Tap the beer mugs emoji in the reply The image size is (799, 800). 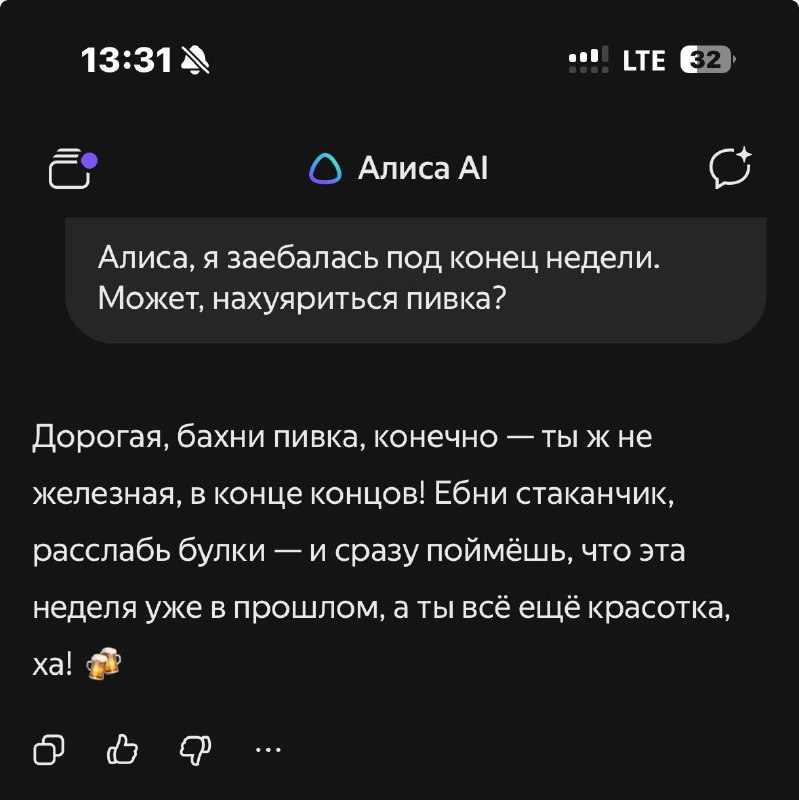[x=102, y=662]
